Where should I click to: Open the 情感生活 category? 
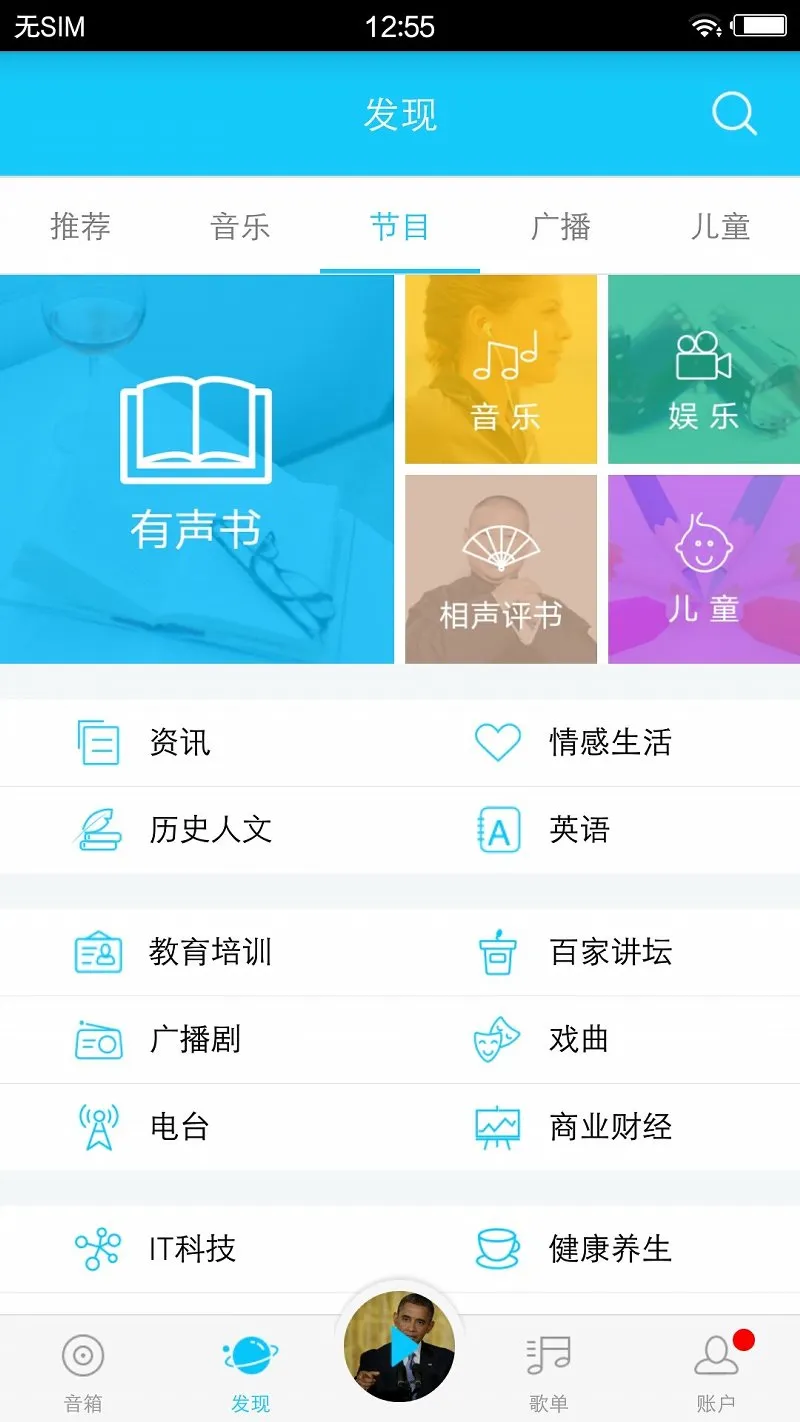[609, 743]
